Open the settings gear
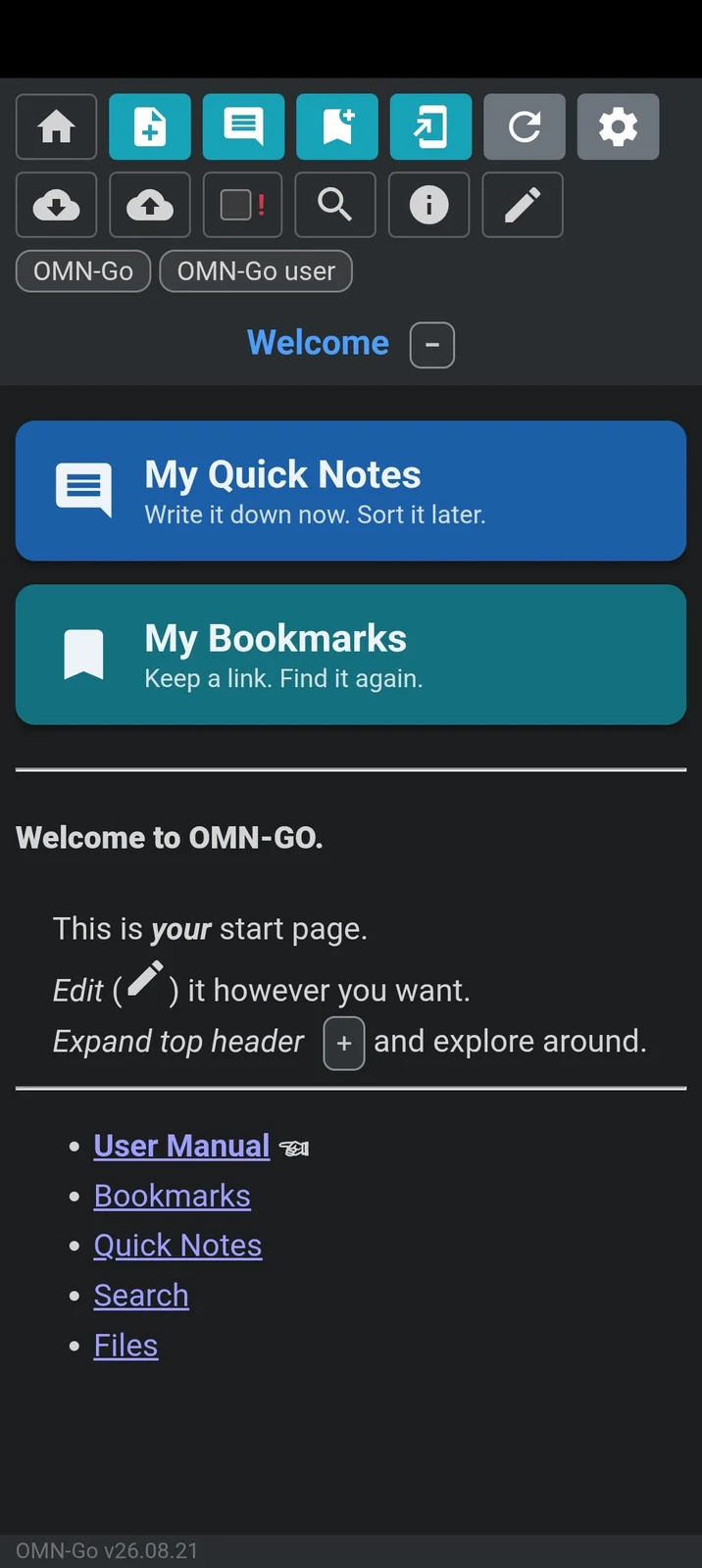The image size is (702, 1568). 618,126
